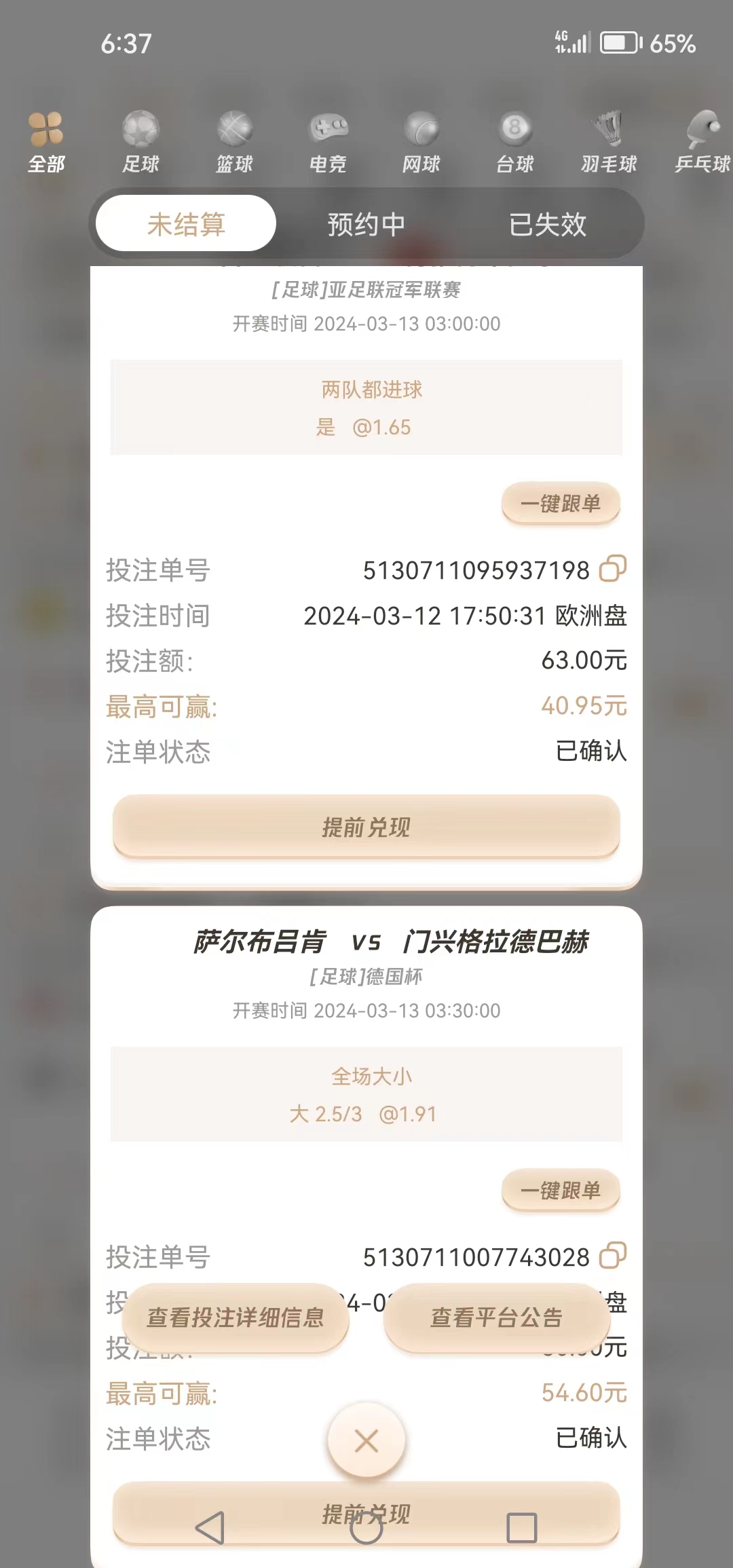Open the 网球 category

[x=421, y=143]
